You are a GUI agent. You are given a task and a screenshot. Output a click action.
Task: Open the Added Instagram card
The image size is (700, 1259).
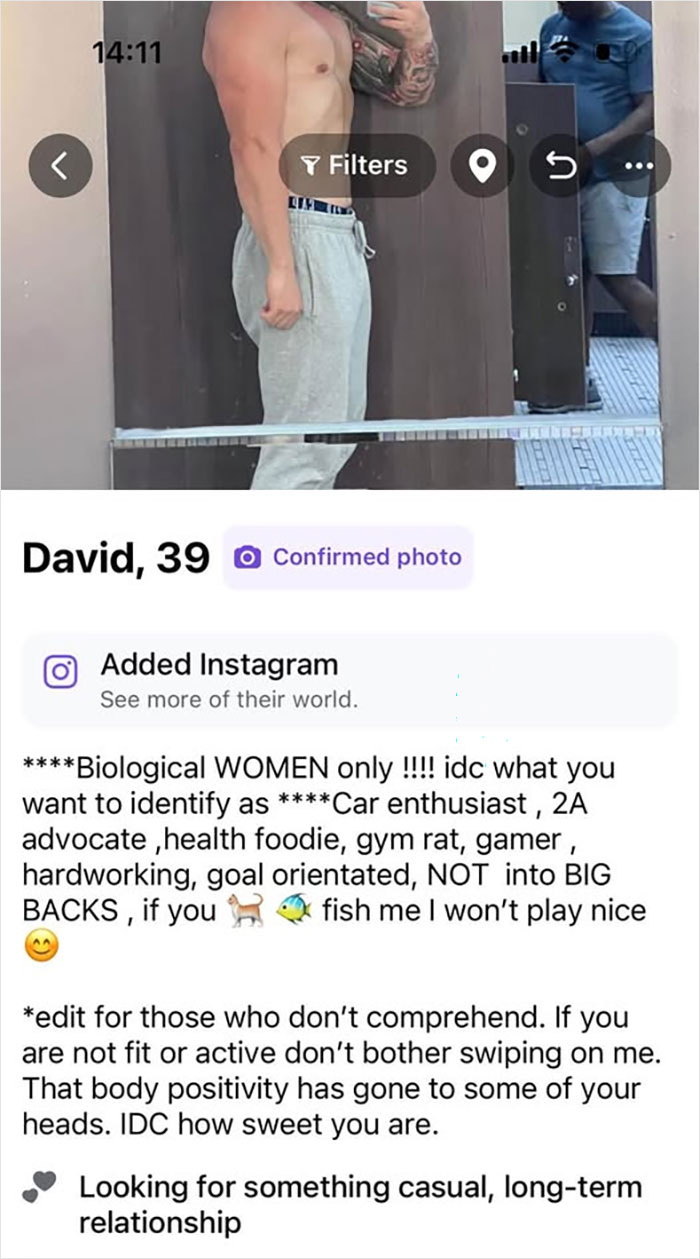point(349,680)
